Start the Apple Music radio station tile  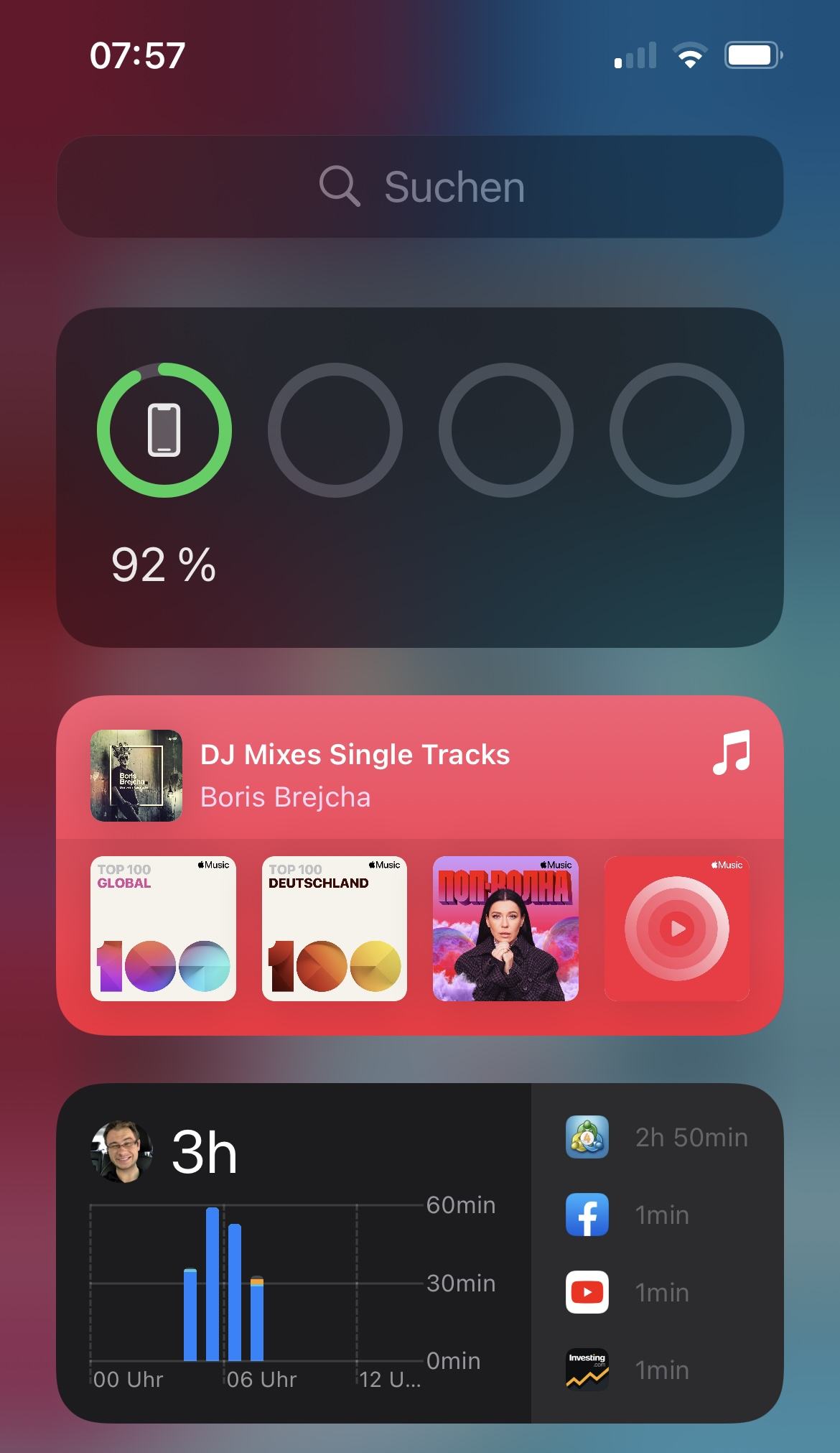pos(676,928)
